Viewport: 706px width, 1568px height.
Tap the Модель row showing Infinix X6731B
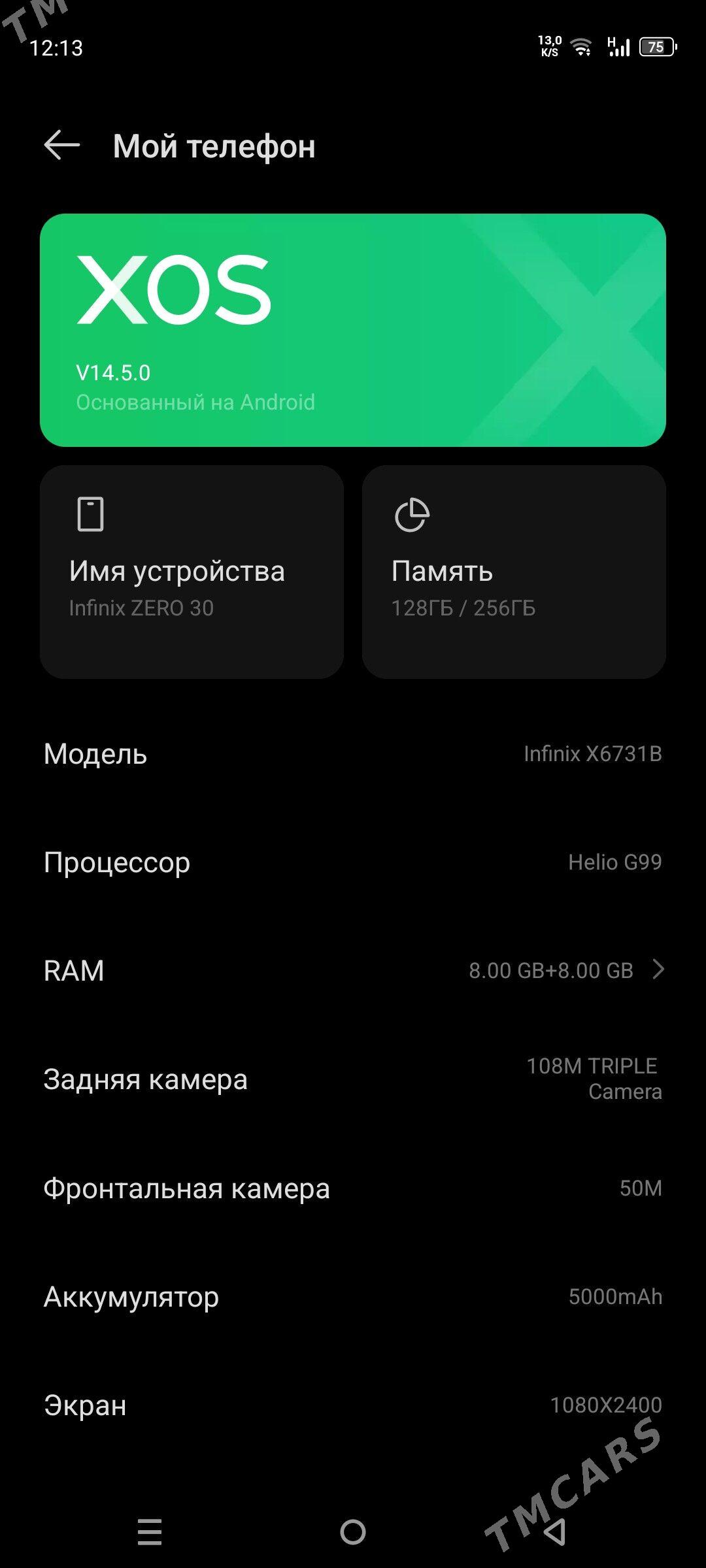click(x=353, y=755)
